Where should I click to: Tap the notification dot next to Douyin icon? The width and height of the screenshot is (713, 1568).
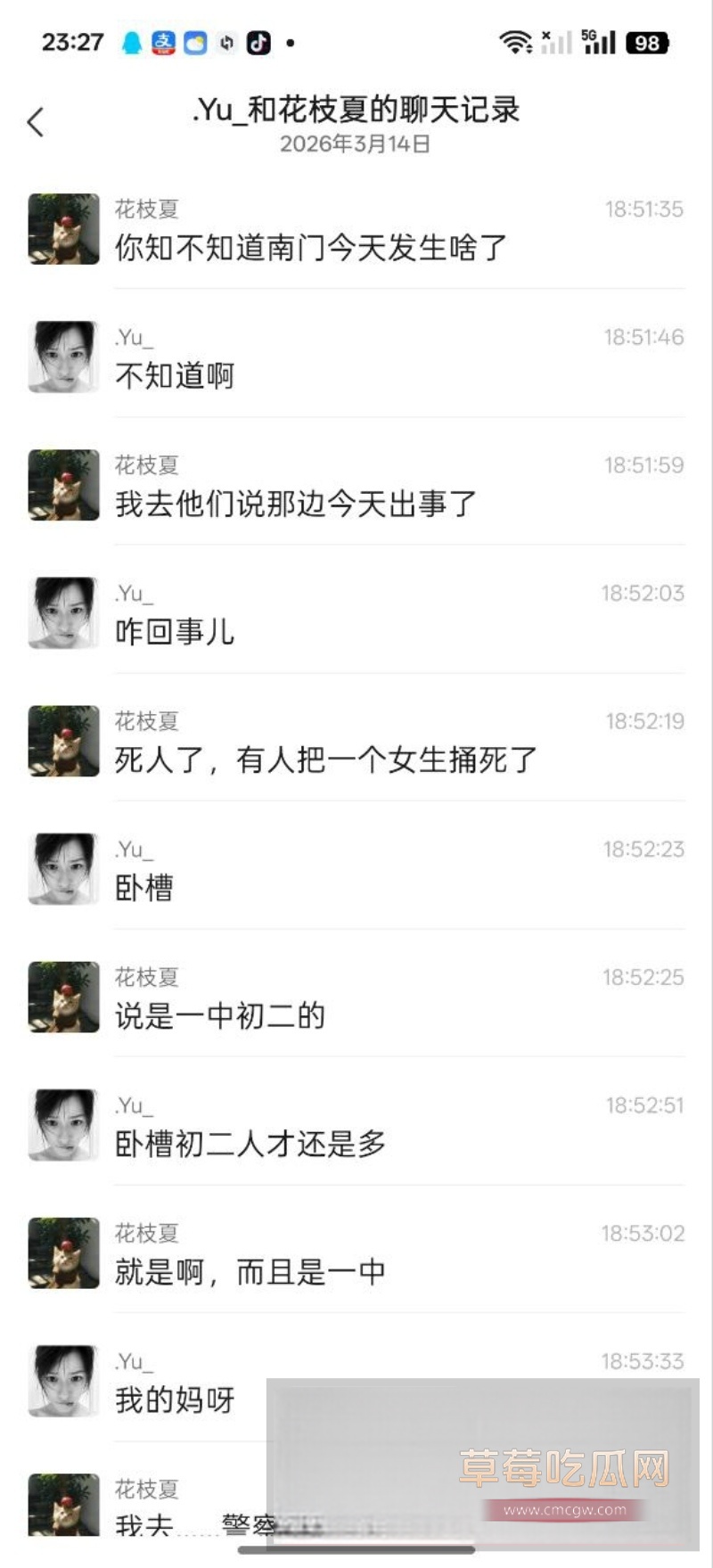coord(290,42)
